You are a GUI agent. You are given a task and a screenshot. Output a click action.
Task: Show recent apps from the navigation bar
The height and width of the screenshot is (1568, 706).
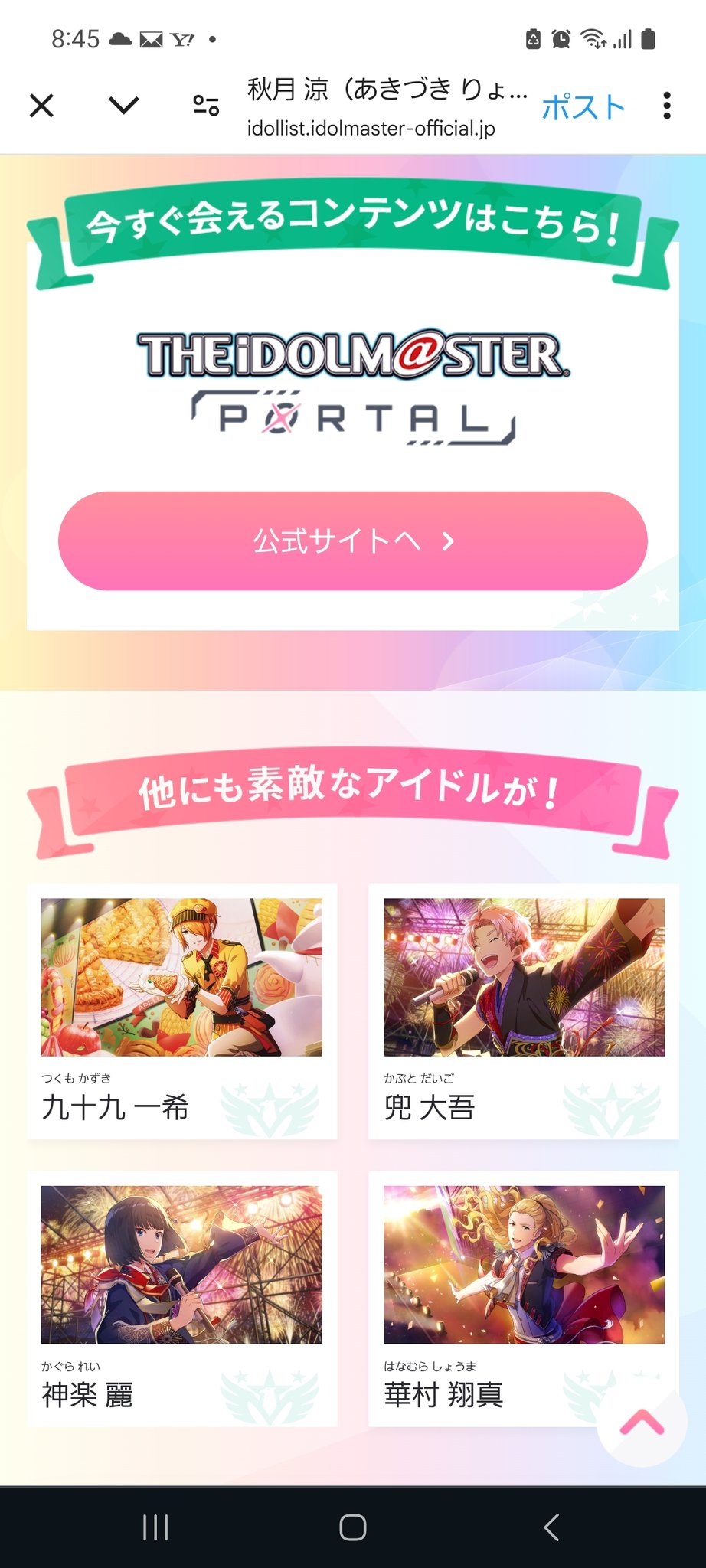[x=155, y=1527]
